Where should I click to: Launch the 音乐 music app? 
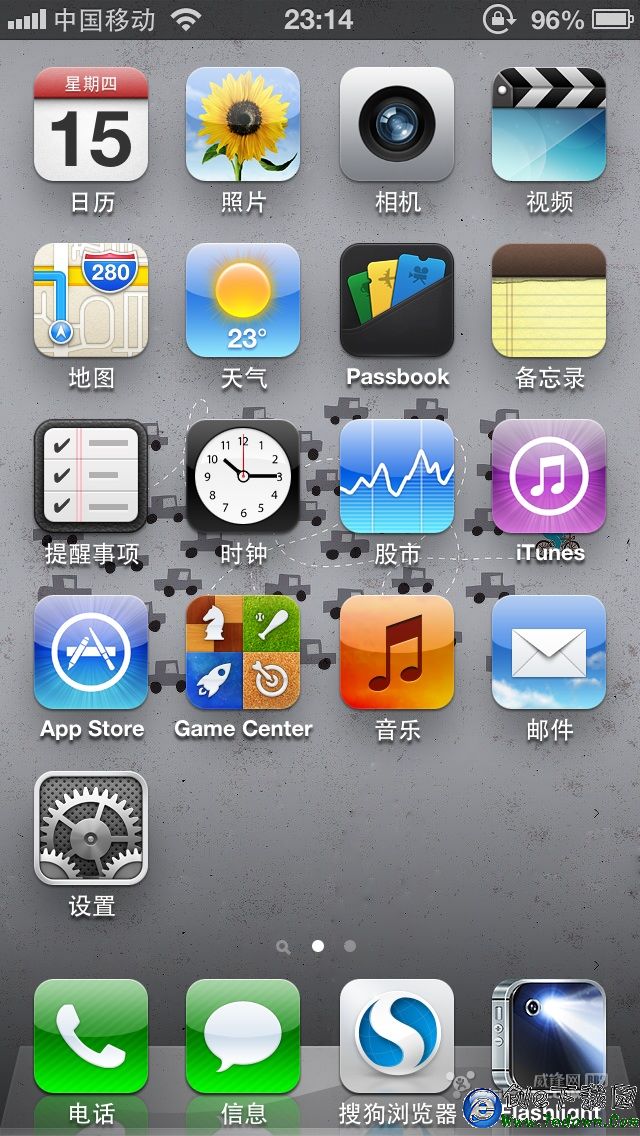coord(397,652)
